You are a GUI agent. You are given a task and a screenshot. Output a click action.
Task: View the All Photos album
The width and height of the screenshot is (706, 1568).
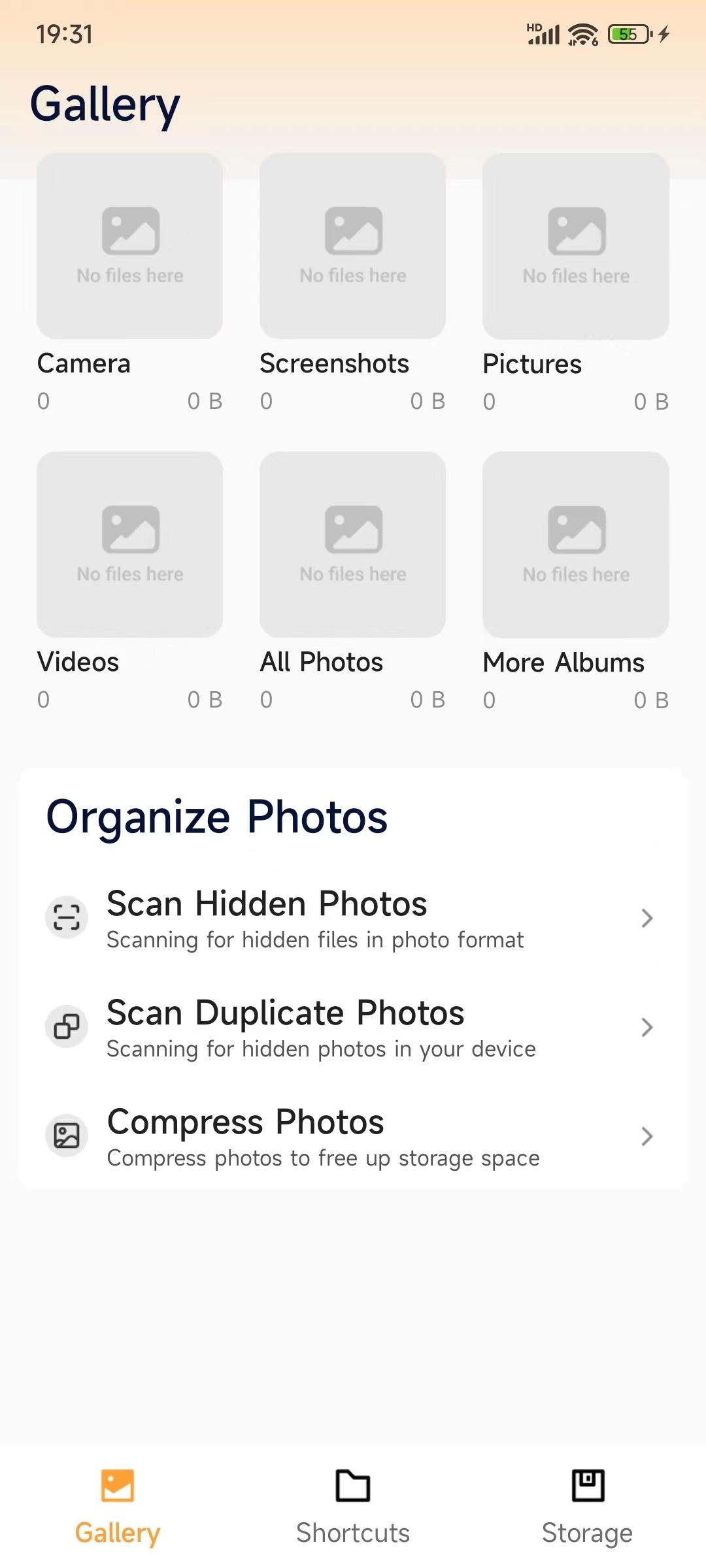click(x=352, y=545)
